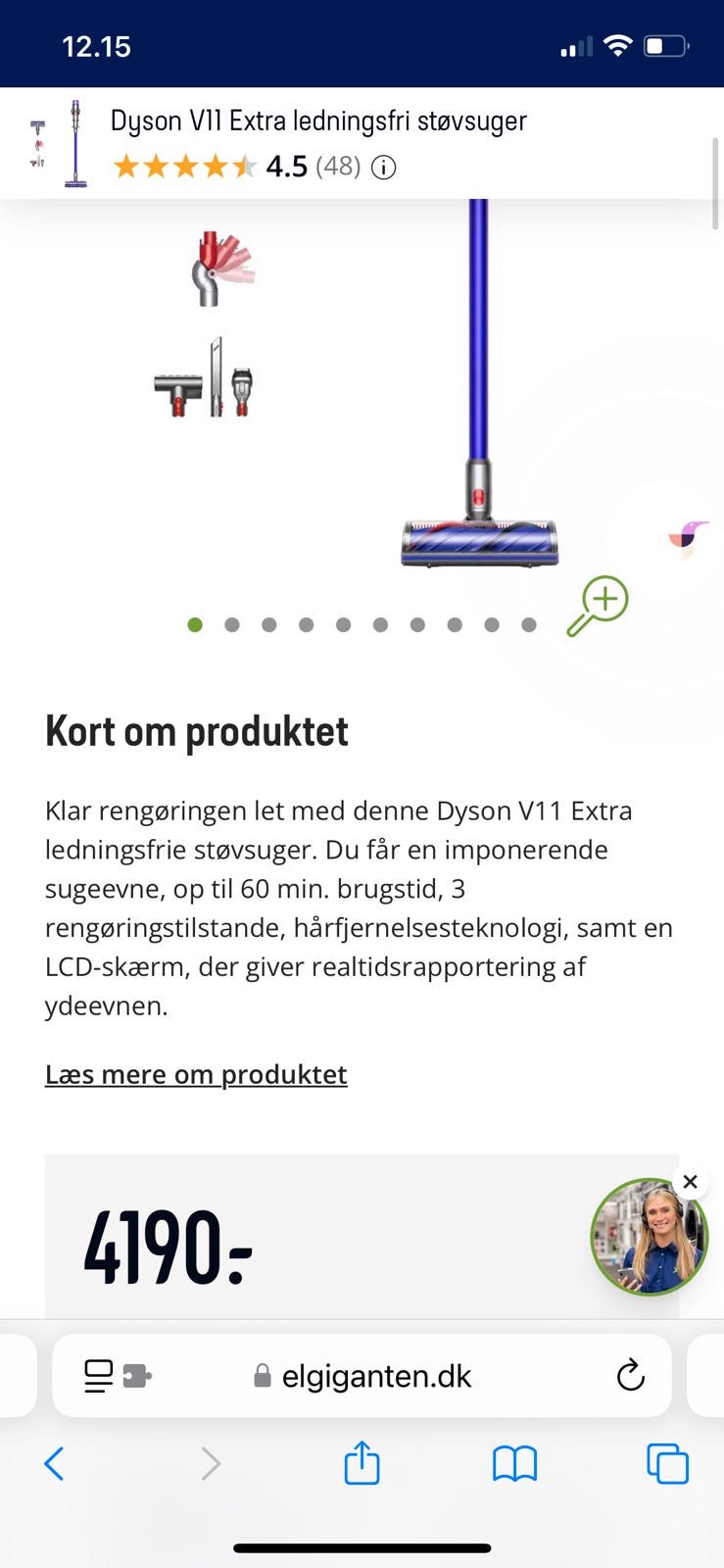Open Safari bookmarks
Image resolution: width=724 pixels, height=1568 pixels.
(x=514, y=1464)
